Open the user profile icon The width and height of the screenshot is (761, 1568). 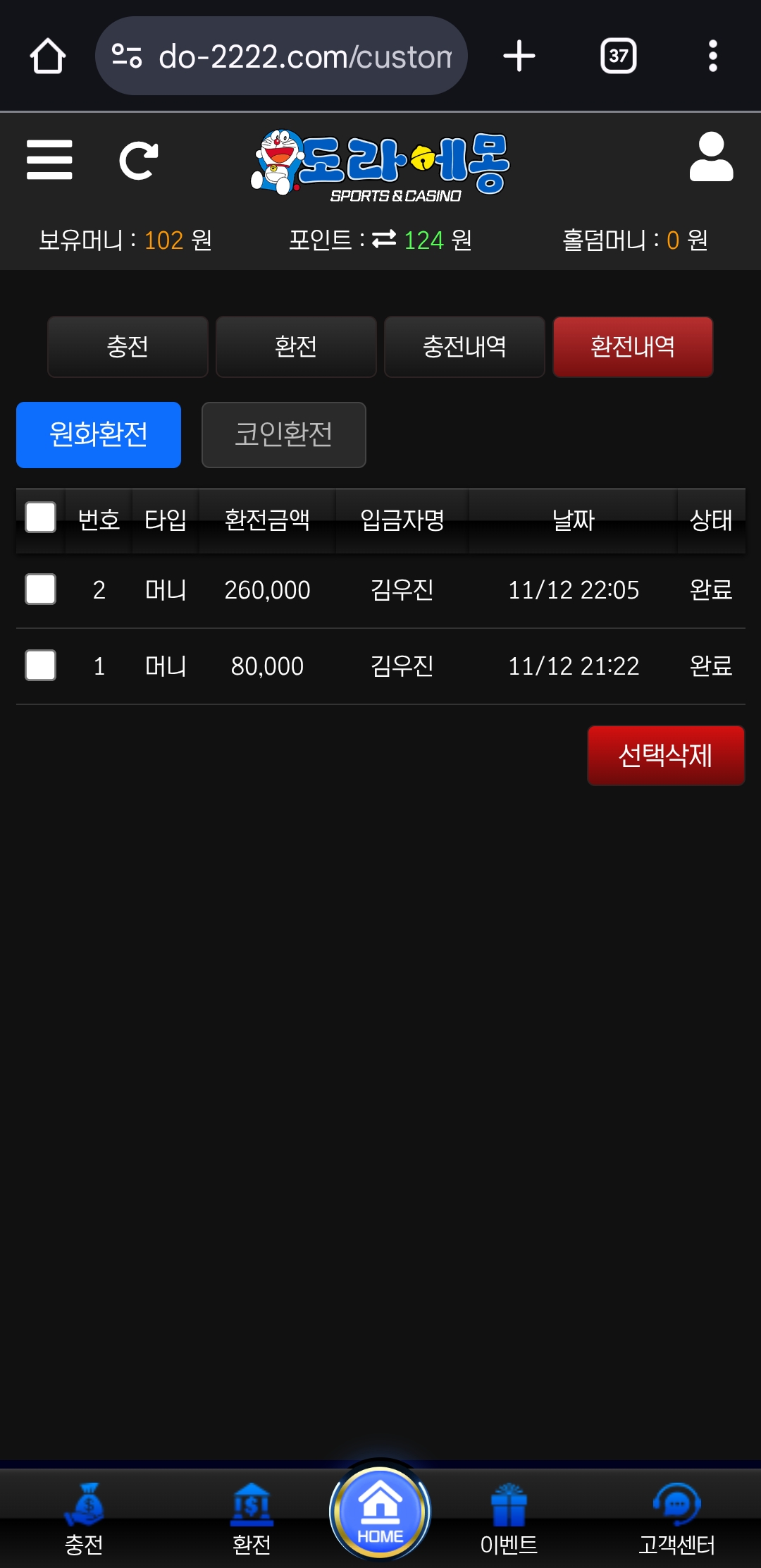[x=711, y=158]
